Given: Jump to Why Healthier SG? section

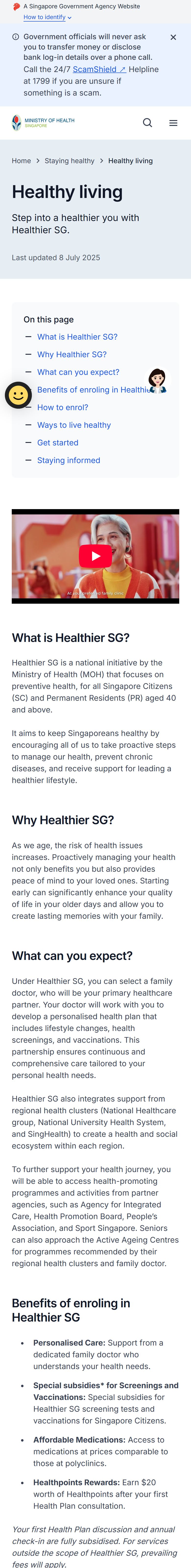Looking at the screenshot, I should coord(72,354).
